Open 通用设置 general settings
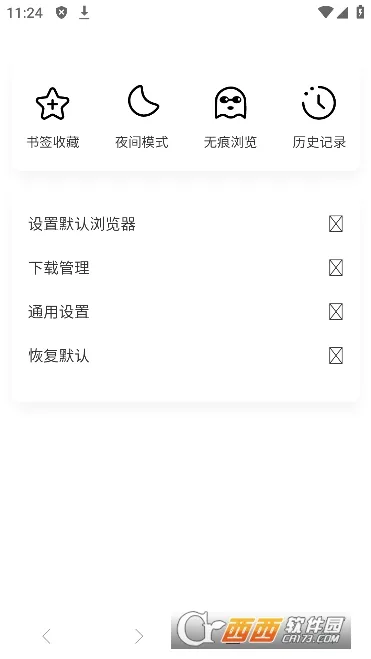This screenshot has width=371, height=659. tap(186, 312)
